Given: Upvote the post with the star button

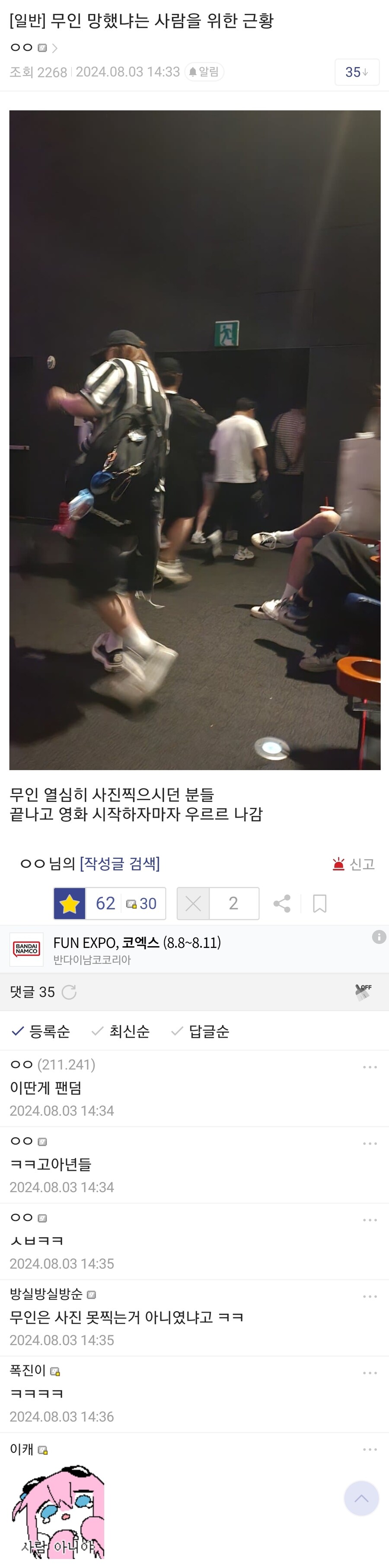Looking at the screenshot, I should (x=70, y=903).
